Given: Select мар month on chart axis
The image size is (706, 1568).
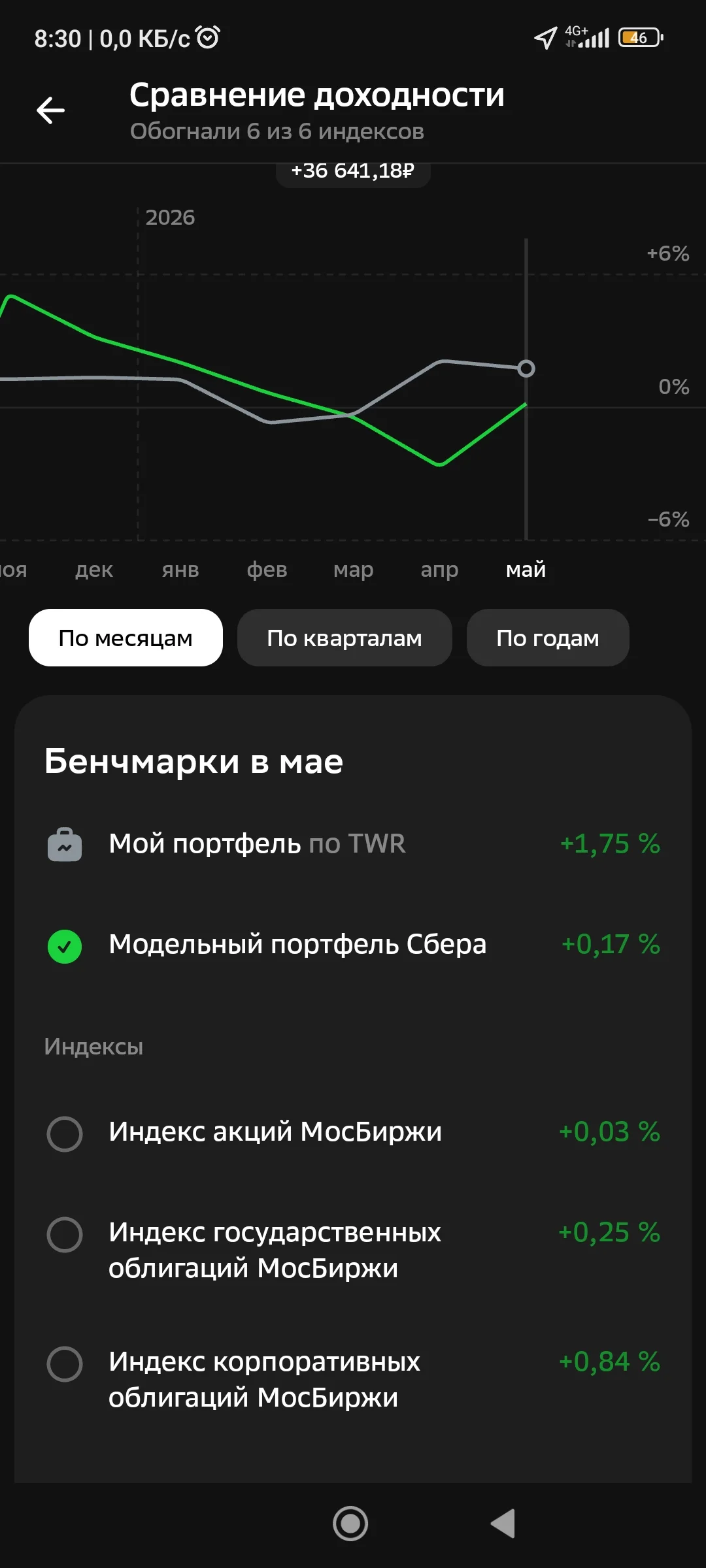Looking at the screenshot, I should pyautogui.click(x=353, y=570).
